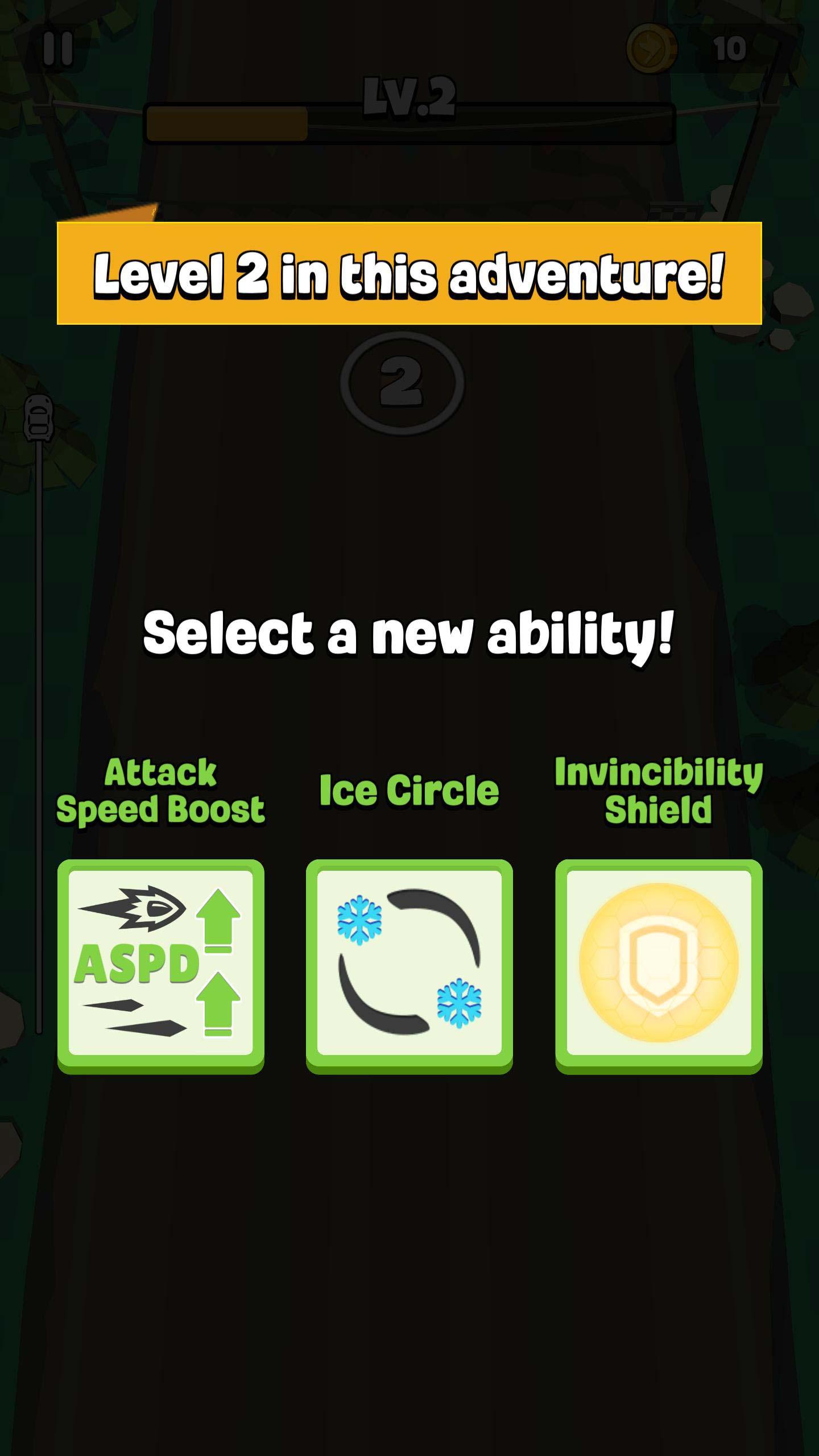
Task: Select the Attack Speed Boost ability
Action: click(160, 965)
